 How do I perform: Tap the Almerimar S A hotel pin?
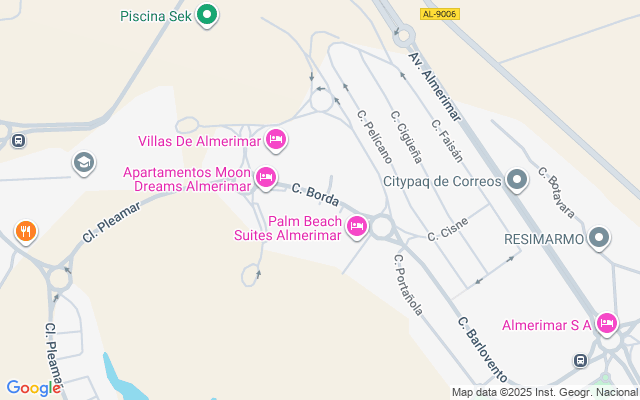[606, 323]
